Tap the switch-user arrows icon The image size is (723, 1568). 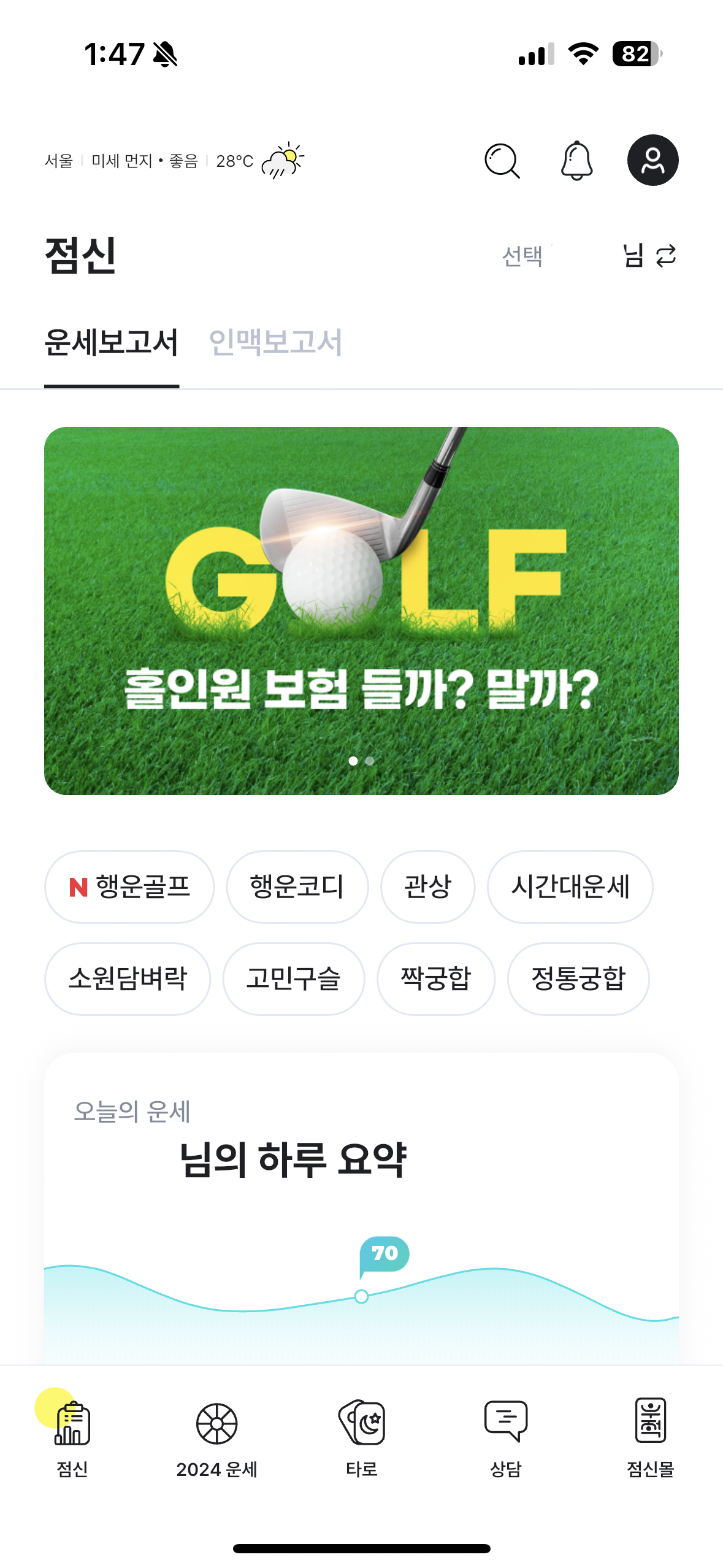[x=666, y=256]
